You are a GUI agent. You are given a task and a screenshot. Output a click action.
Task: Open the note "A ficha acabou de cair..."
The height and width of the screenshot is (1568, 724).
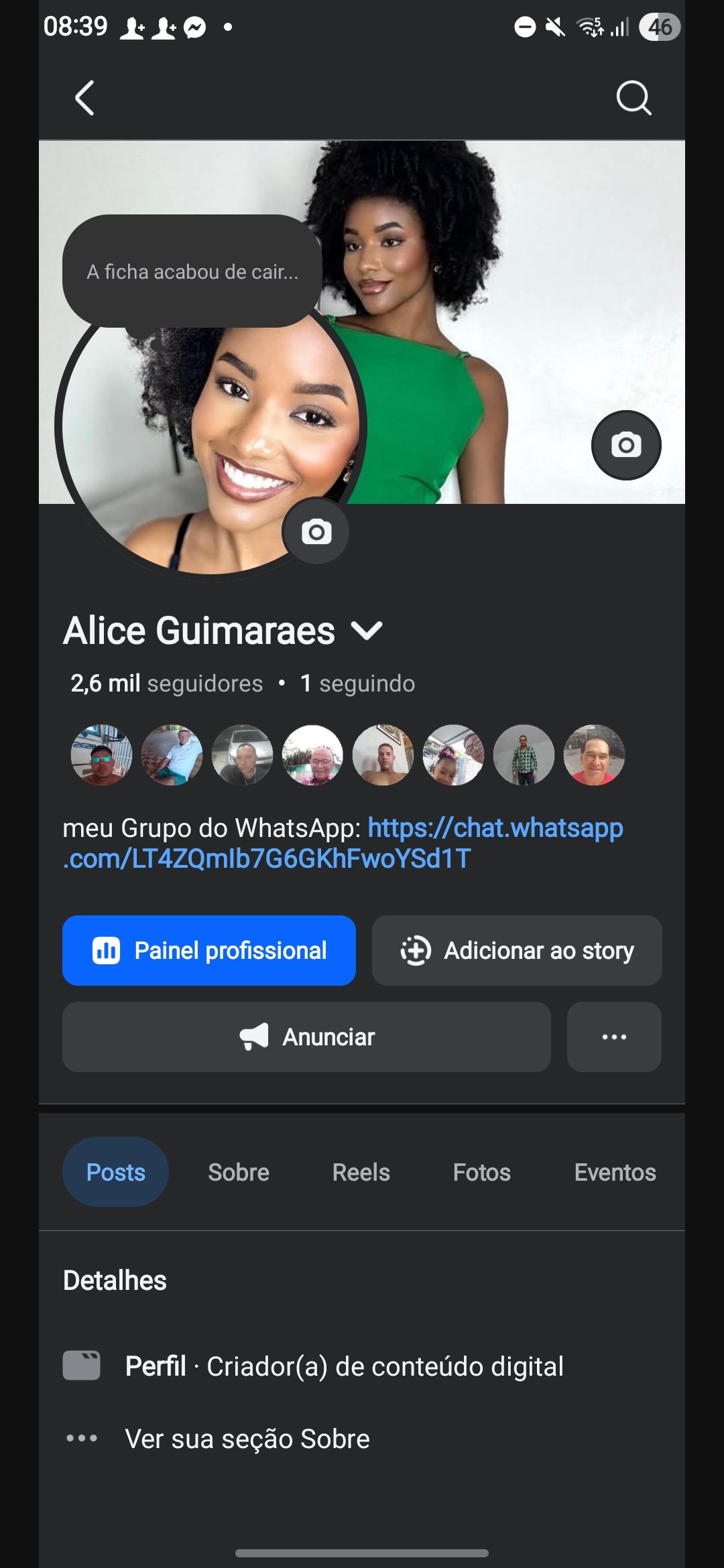(x=192, y=271)
